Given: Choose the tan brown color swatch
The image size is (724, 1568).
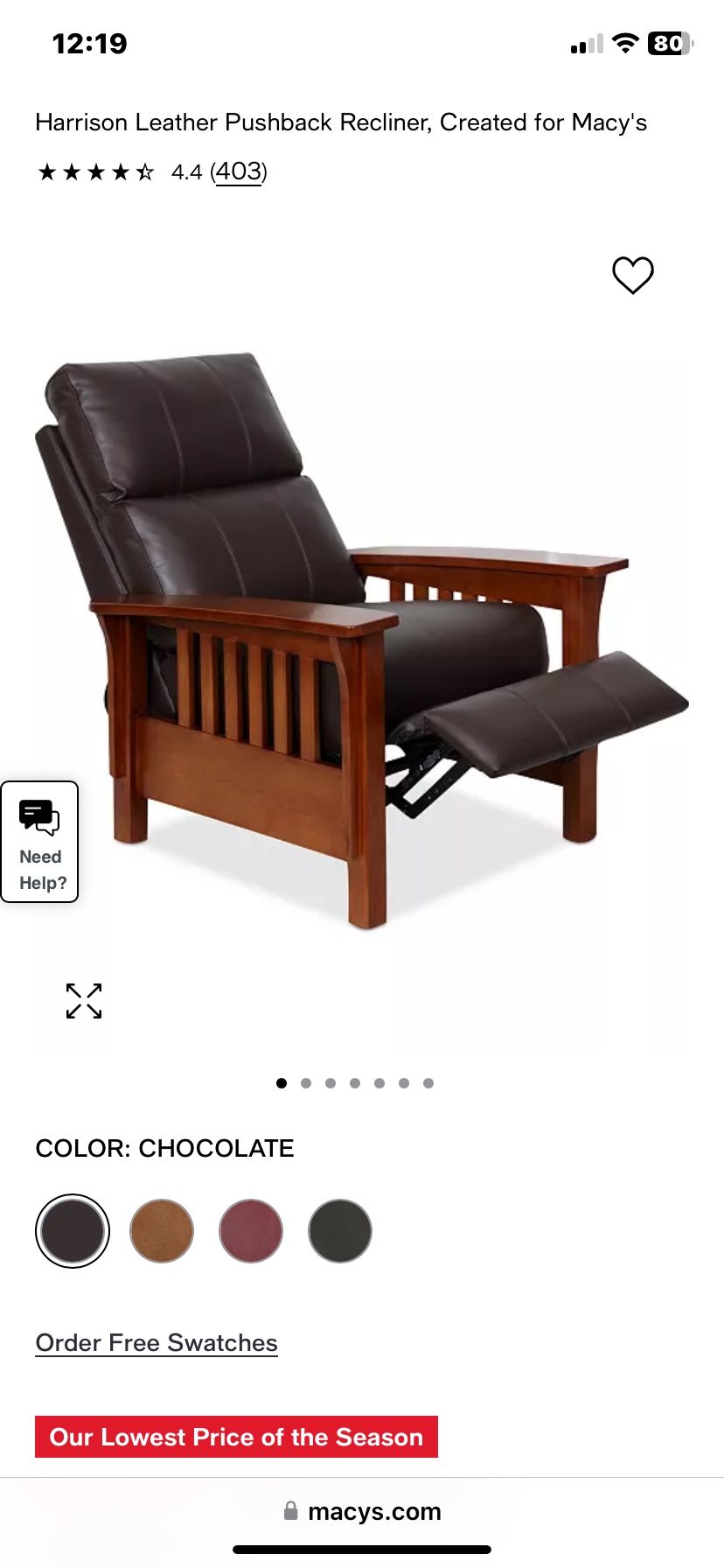Looking at the screenshot, I should [x=162, y=1231].
